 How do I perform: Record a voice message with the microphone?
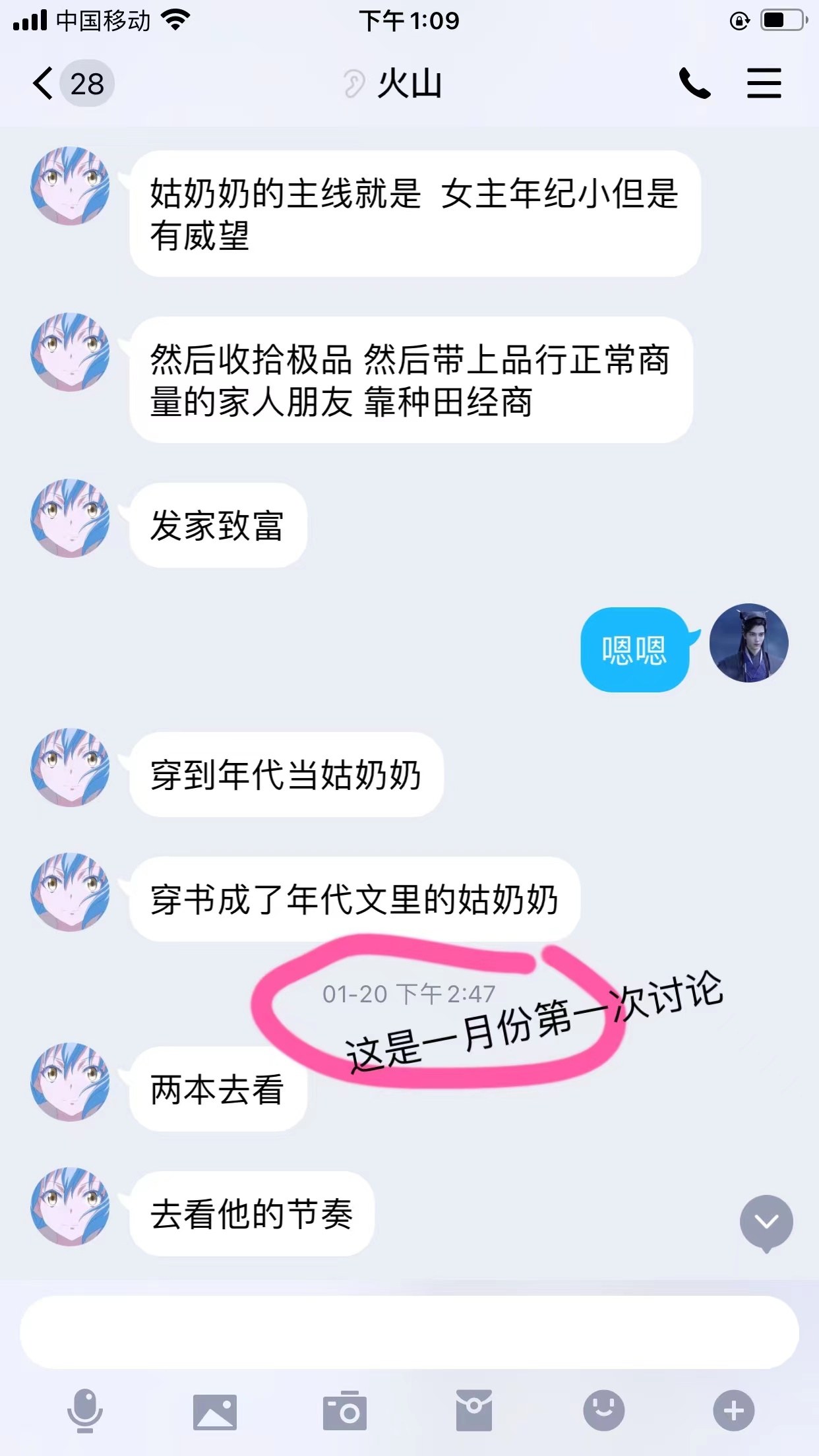[x=85, y=1410]
